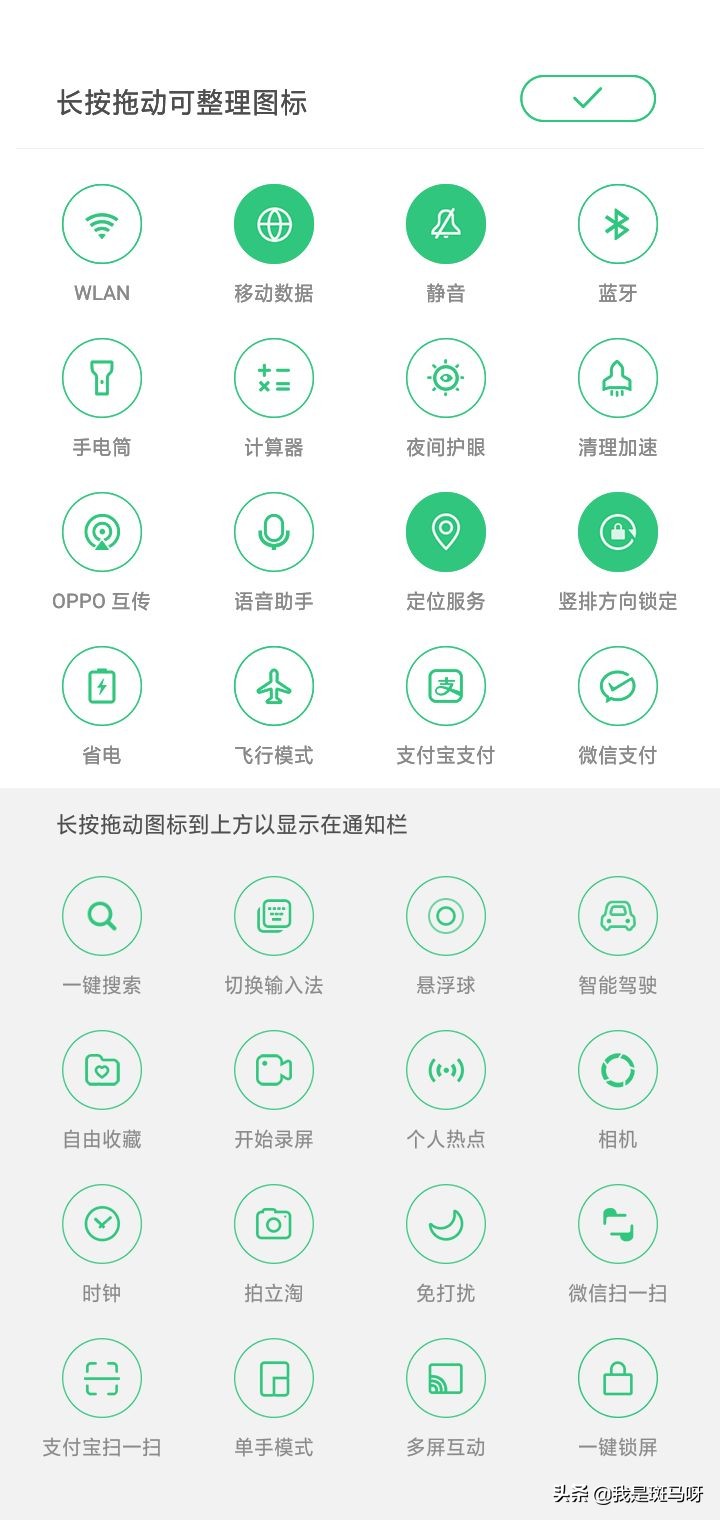Select the 夜间护眼 eye protection icon

445,378
